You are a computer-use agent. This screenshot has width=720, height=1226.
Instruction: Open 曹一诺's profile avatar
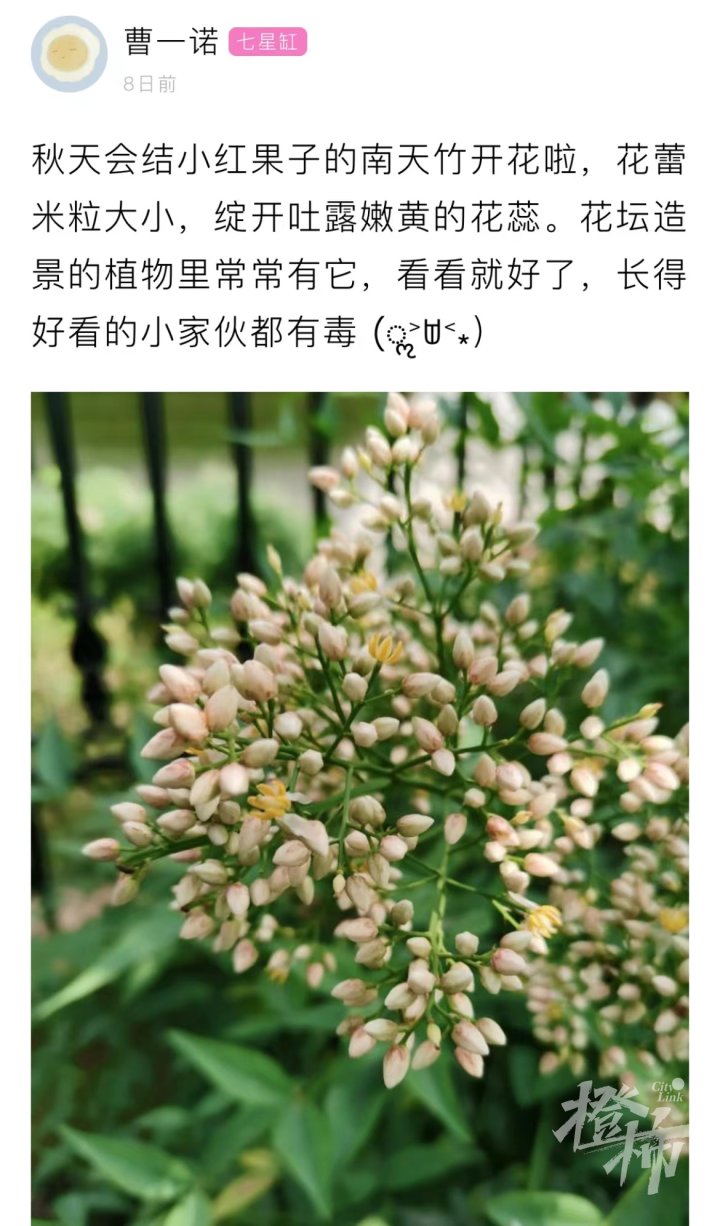click(68, 54)
